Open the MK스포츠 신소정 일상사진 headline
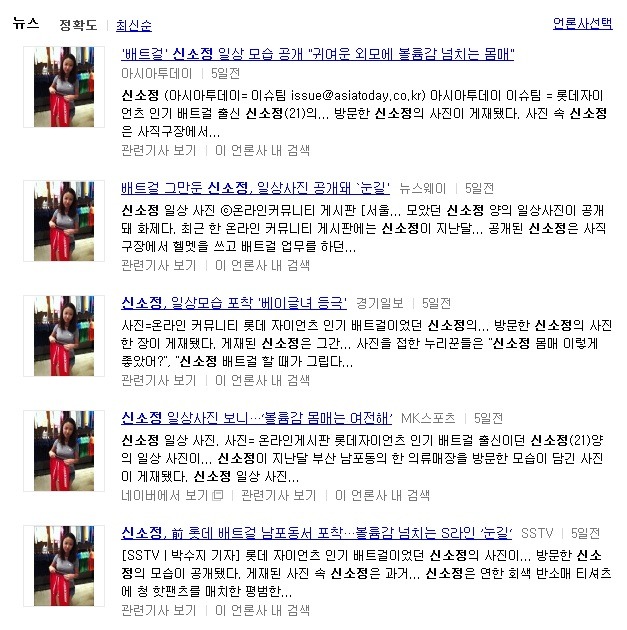 (252, 417)
